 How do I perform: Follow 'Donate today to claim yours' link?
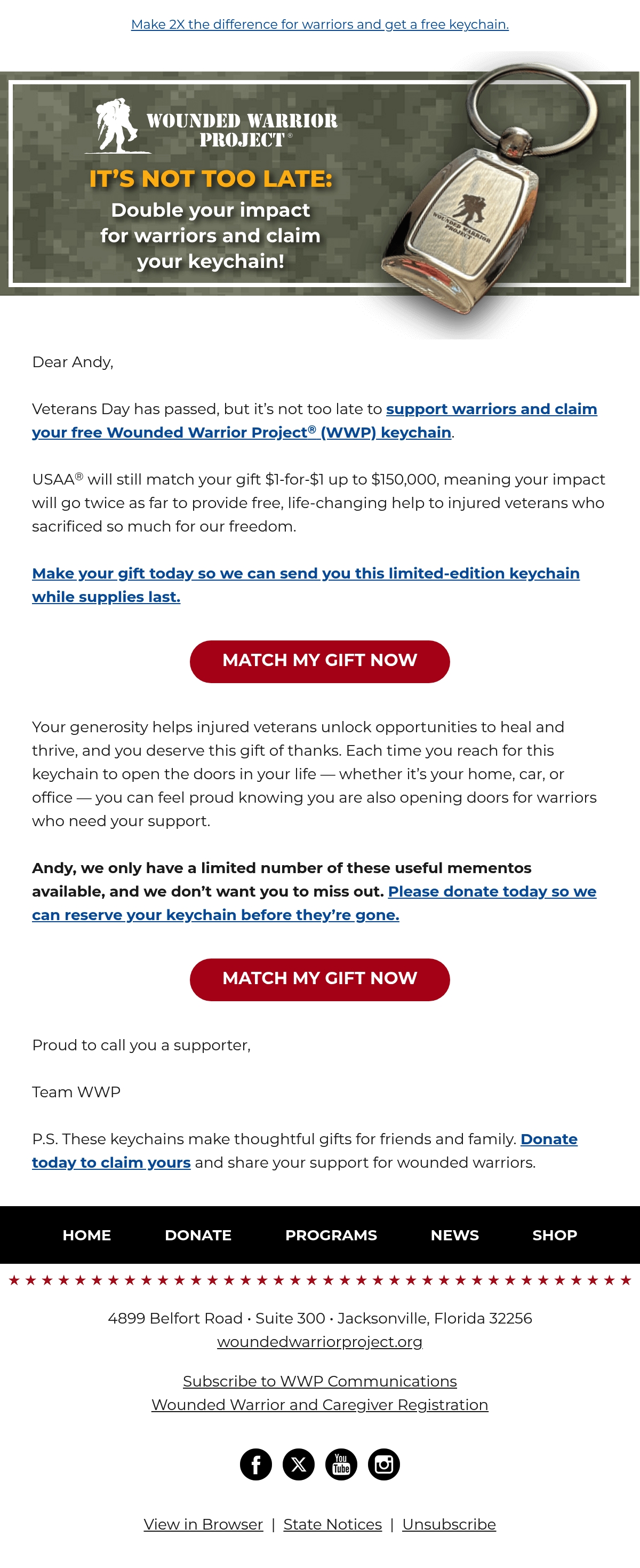[305, 1151]
